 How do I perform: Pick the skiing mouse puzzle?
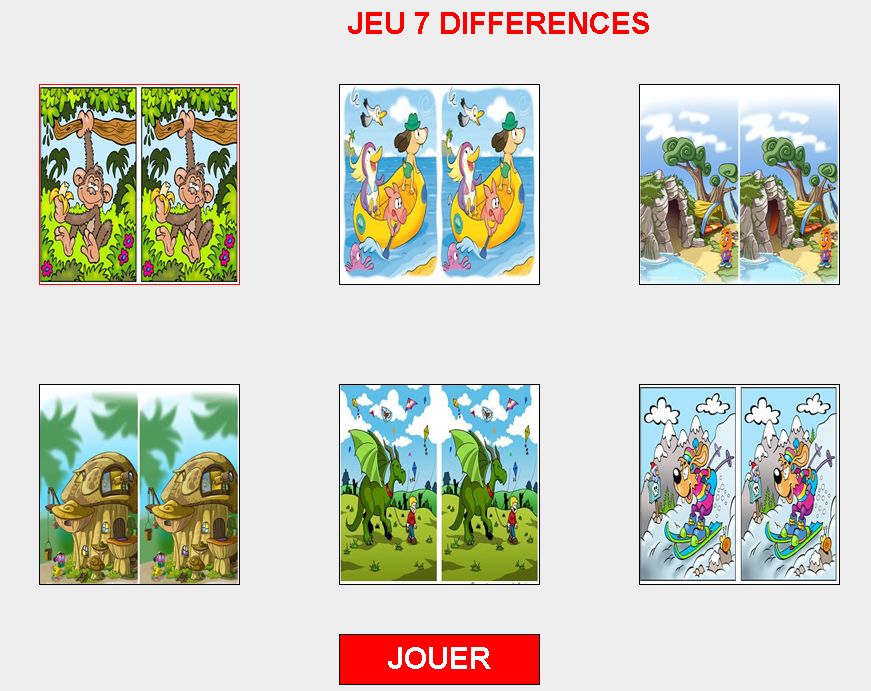(739, 484)
